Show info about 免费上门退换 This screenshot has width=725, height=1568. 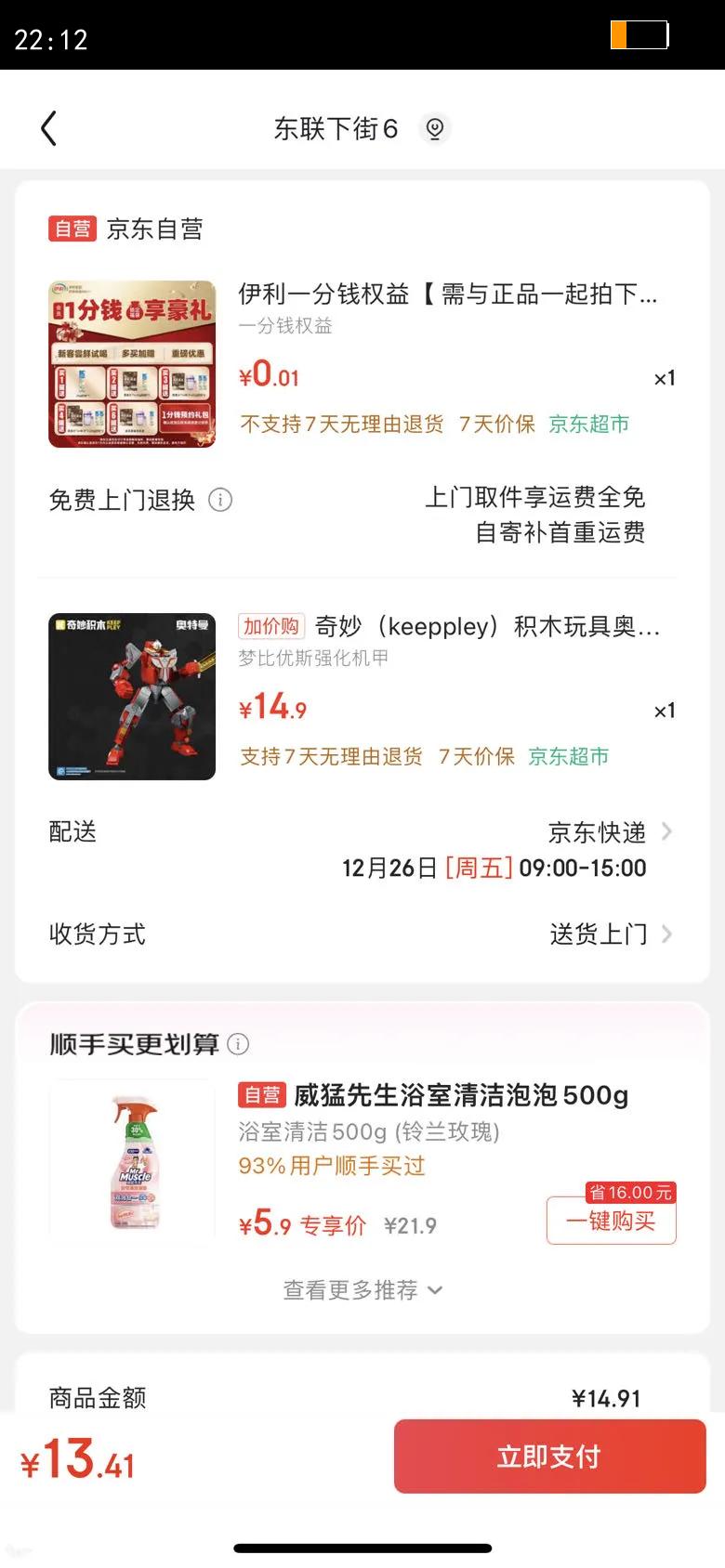220,500
